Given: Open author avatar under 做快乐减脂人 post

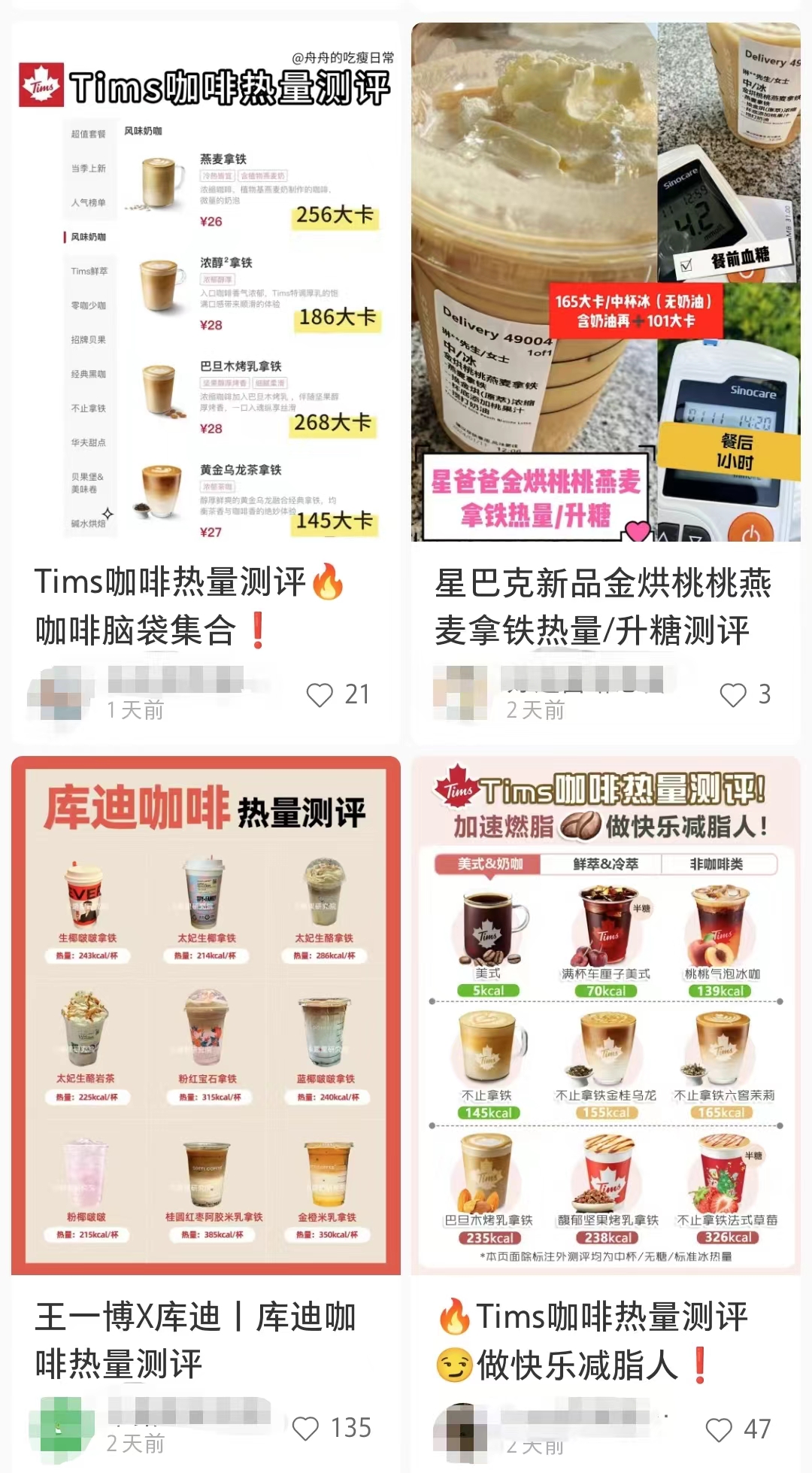Looking at the screenshot, I should 459,1427.
